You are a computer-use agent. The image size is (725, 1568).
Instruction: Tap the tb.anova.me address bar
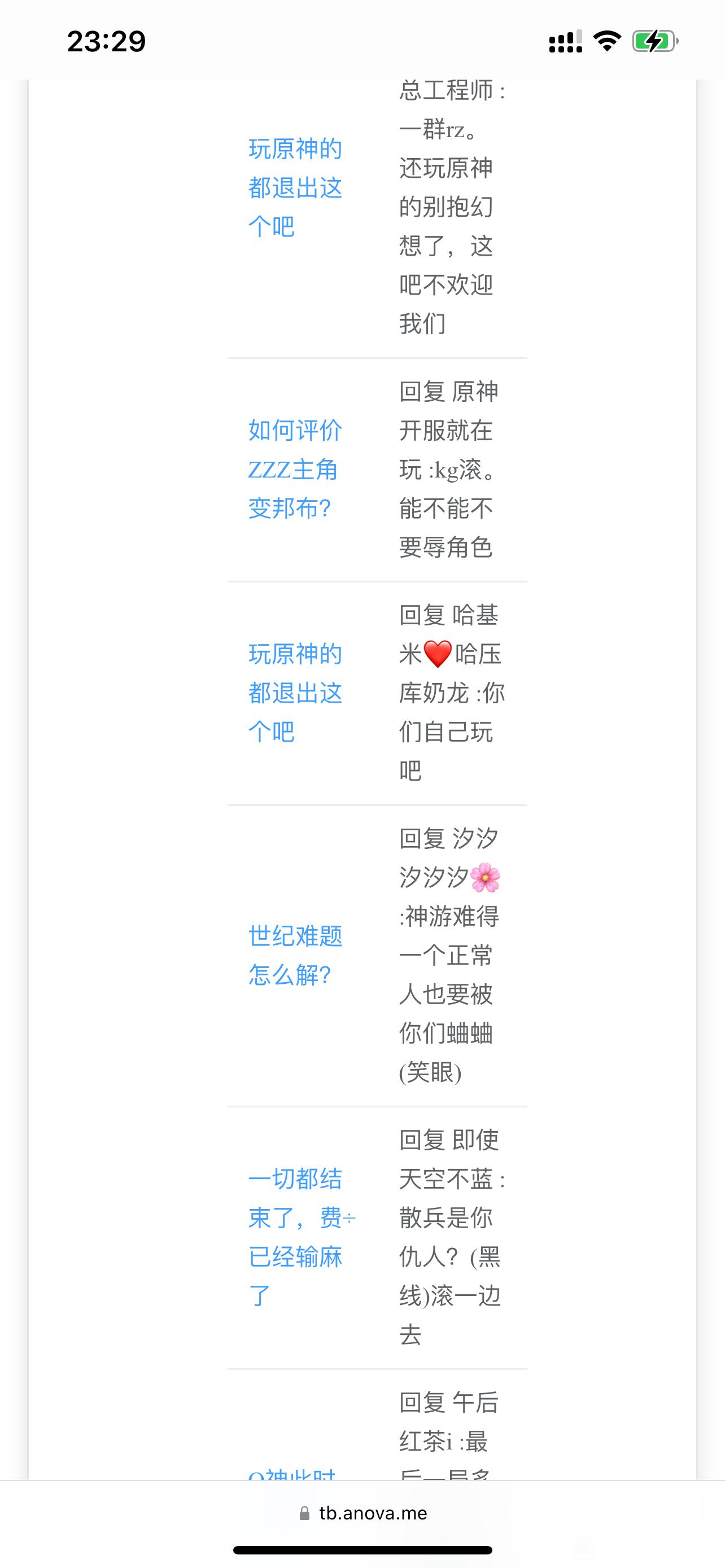pos(363,1513)
